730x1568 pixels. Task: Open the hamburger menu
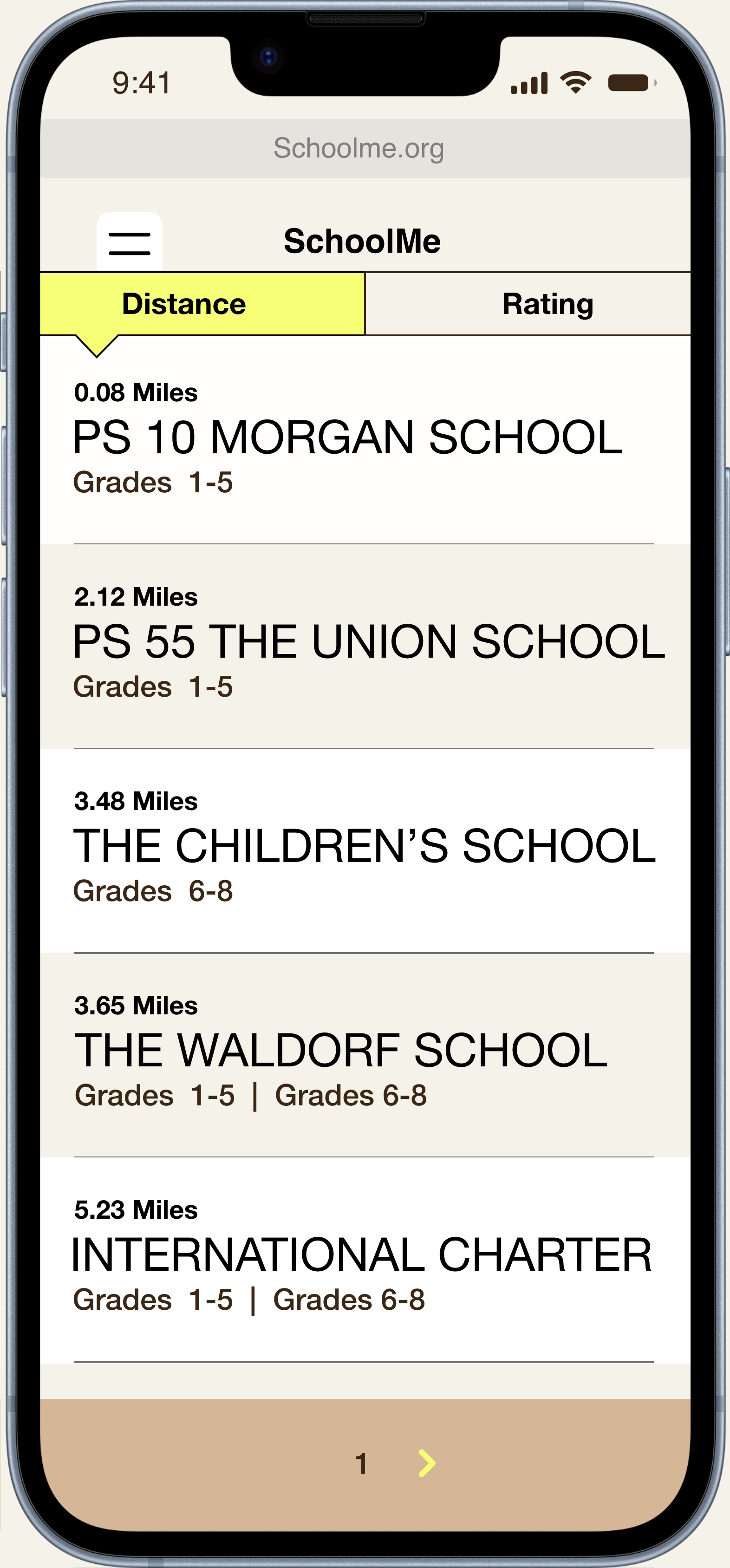point(129,242)
